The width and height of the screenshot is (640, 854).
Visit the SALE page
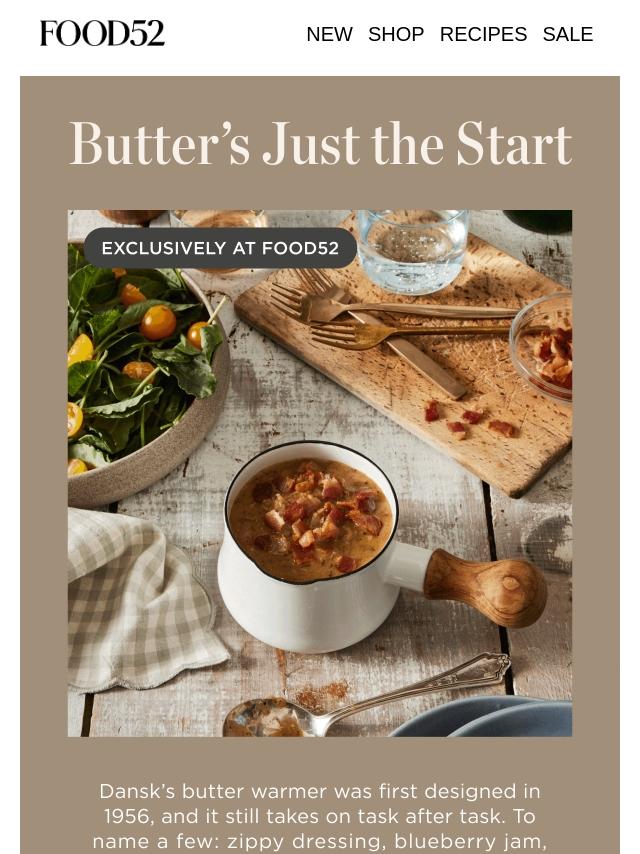tap(567, 34)
